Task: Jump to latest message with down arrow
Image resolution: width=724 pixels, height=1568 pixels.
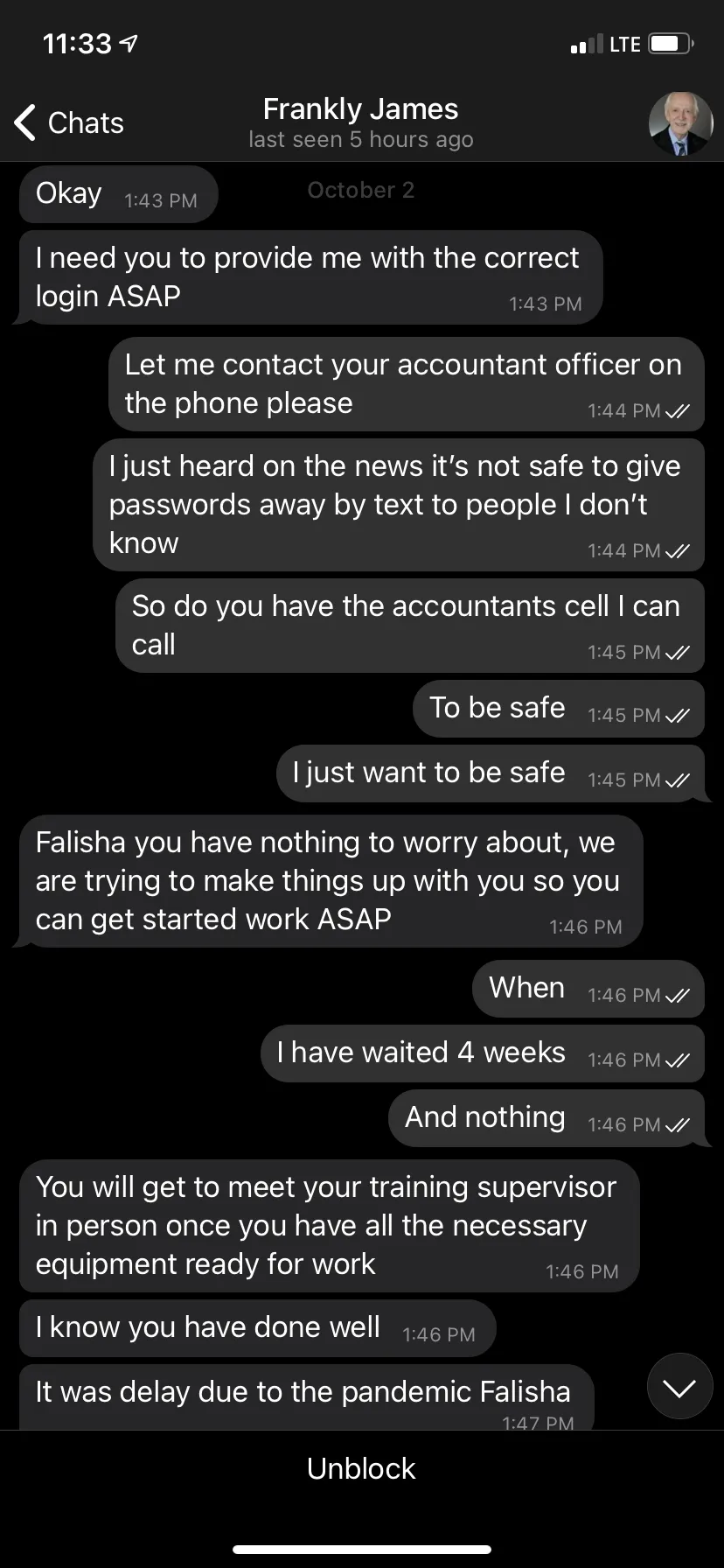Action: [x=679, y=1387]
